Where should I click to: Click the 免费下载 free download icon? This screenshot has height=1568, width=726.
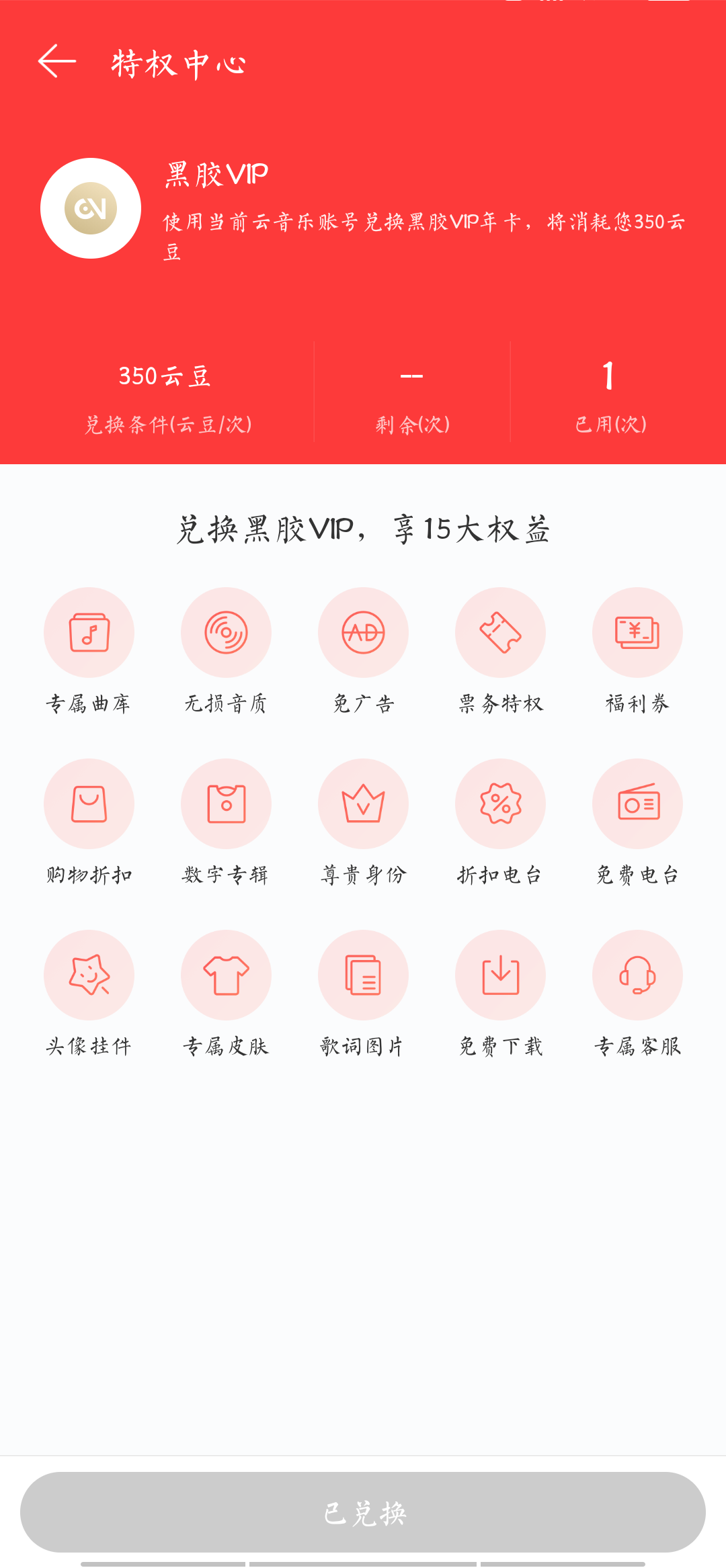pos(501,975)
